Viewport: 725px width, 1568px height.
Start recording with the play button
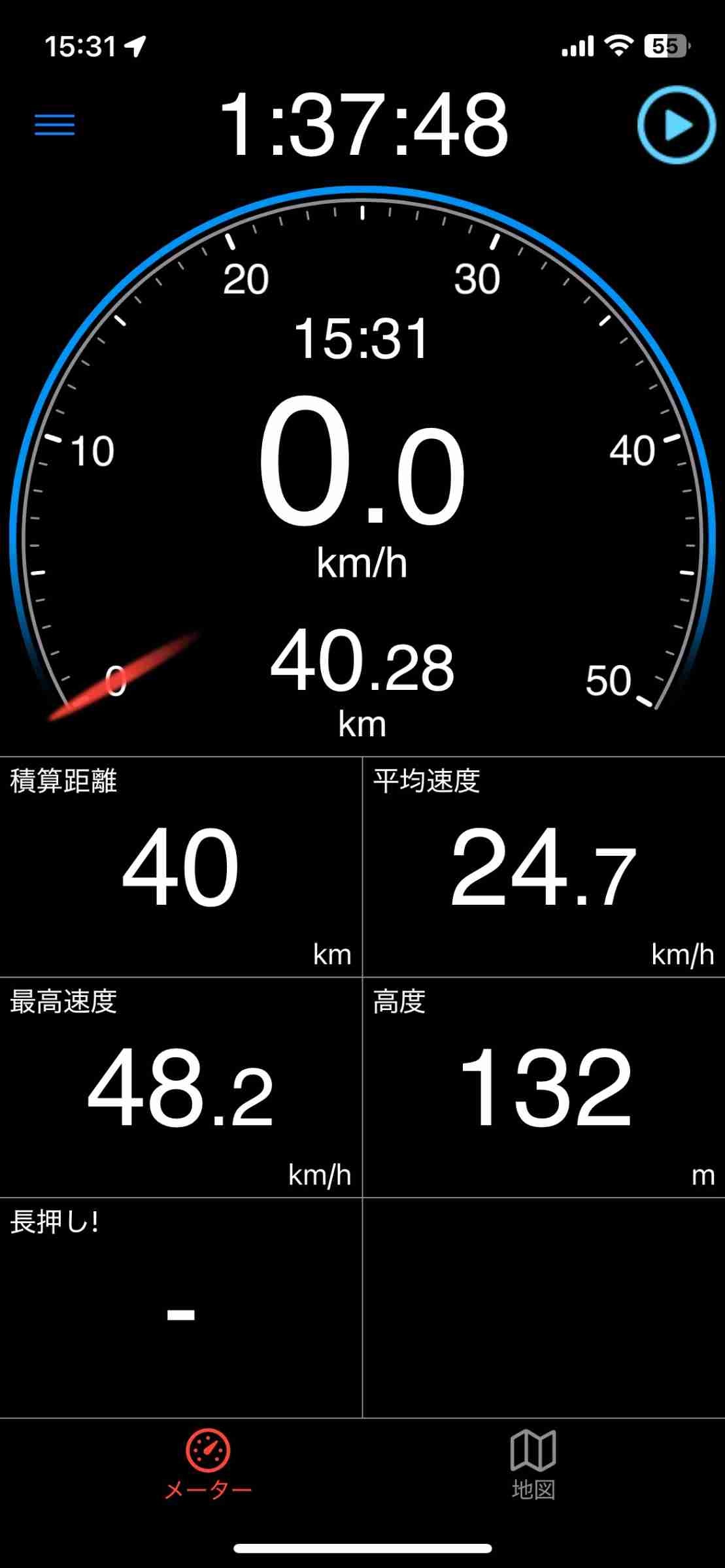pos(676,125)
